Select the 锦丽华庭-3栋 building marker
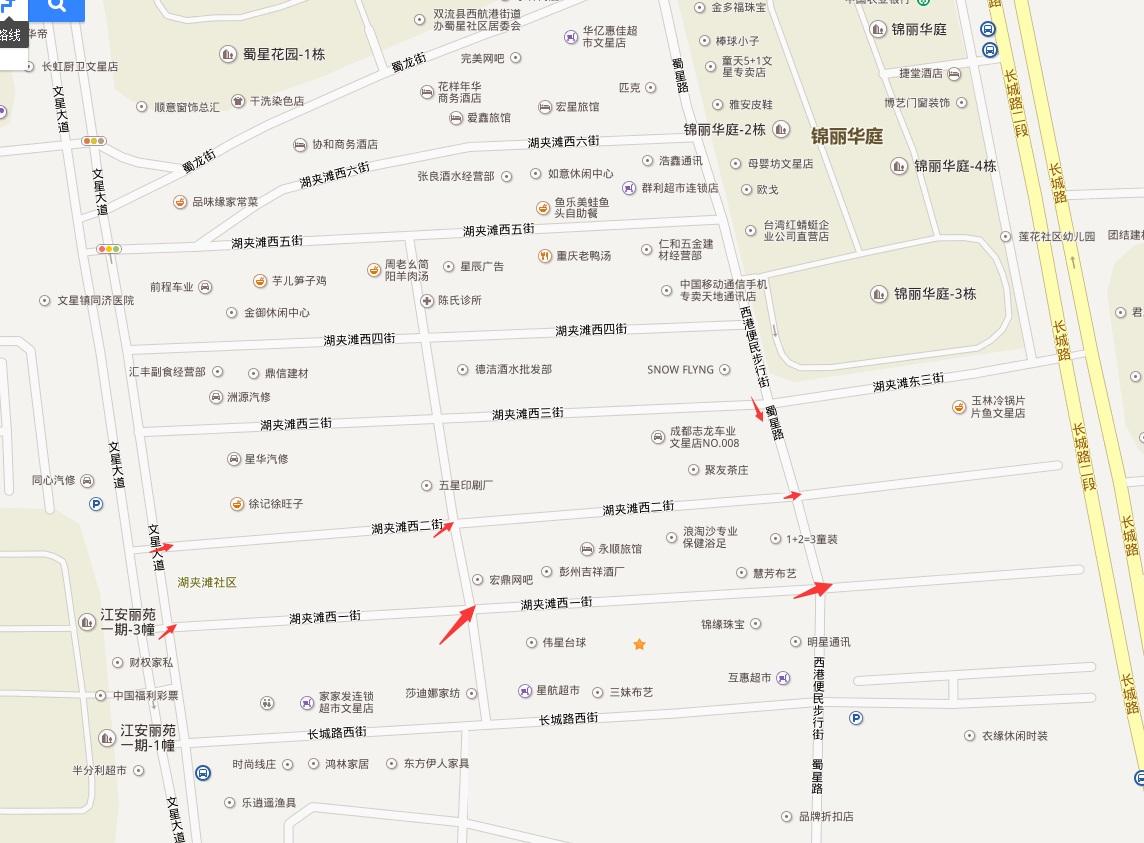The width and height of the screenshot is (1144, 843). 879,294
